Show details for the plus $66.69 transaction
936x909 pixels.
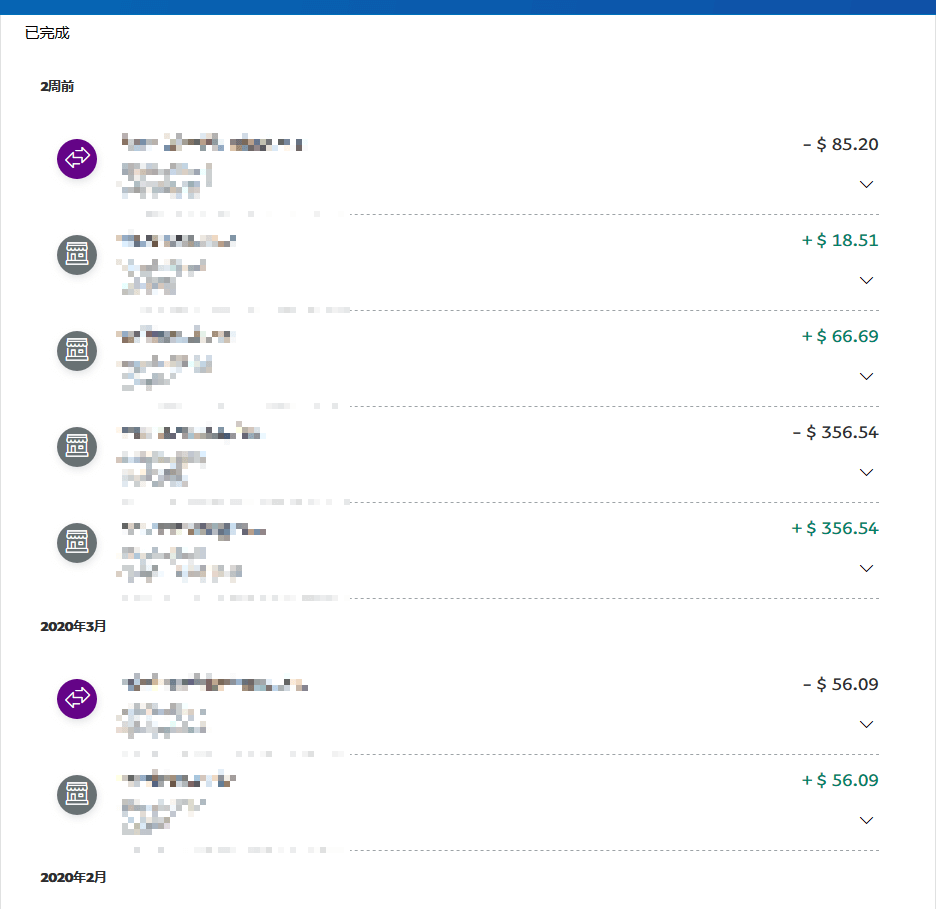[x=866, y=376]
